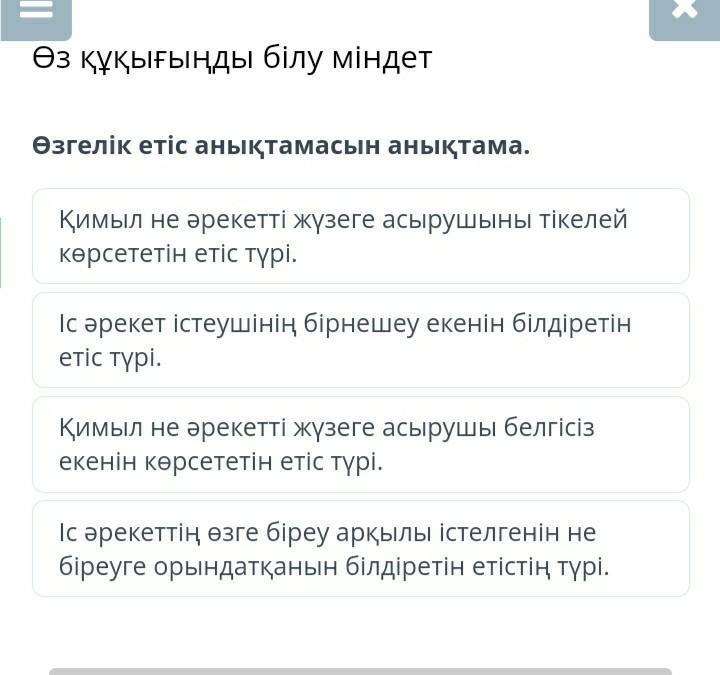This screenshot has height=675, width=720.
Task: Choose answer 'Іс әрекет істеушінің бірнешеу екенін'
Action: click(x=360, y=340)
